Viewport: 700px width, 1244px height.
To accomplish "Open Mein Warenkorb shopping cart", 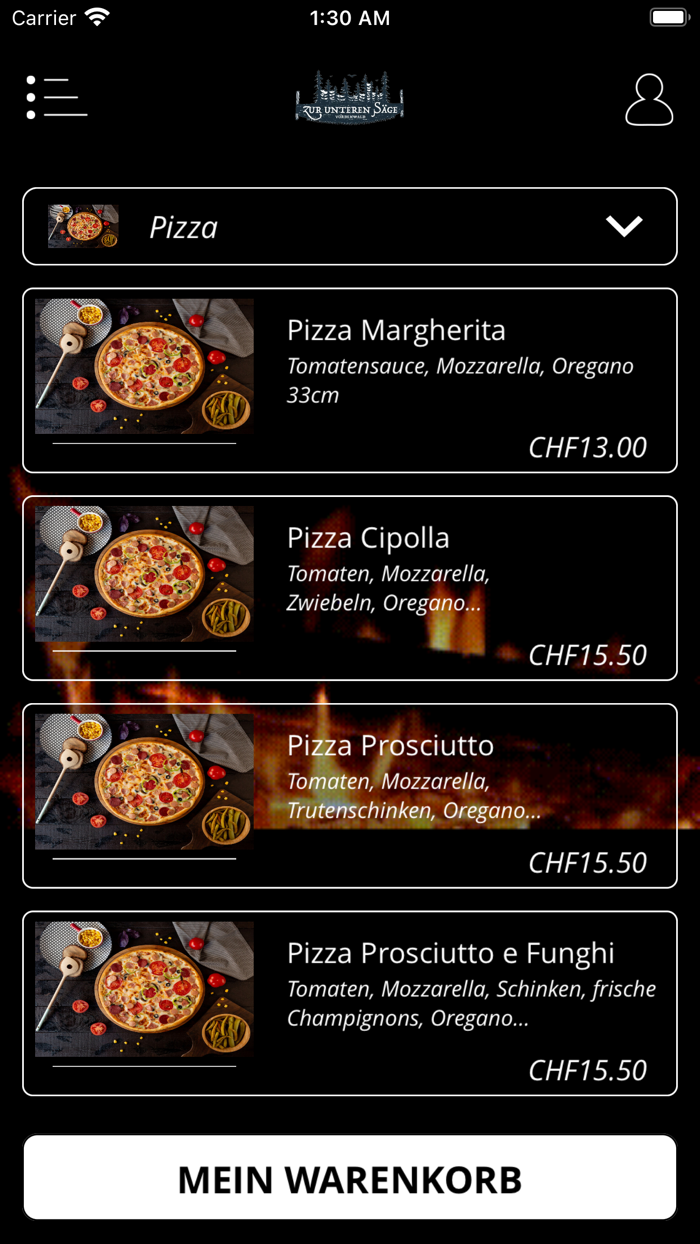I will click(x=350, y=1178).
